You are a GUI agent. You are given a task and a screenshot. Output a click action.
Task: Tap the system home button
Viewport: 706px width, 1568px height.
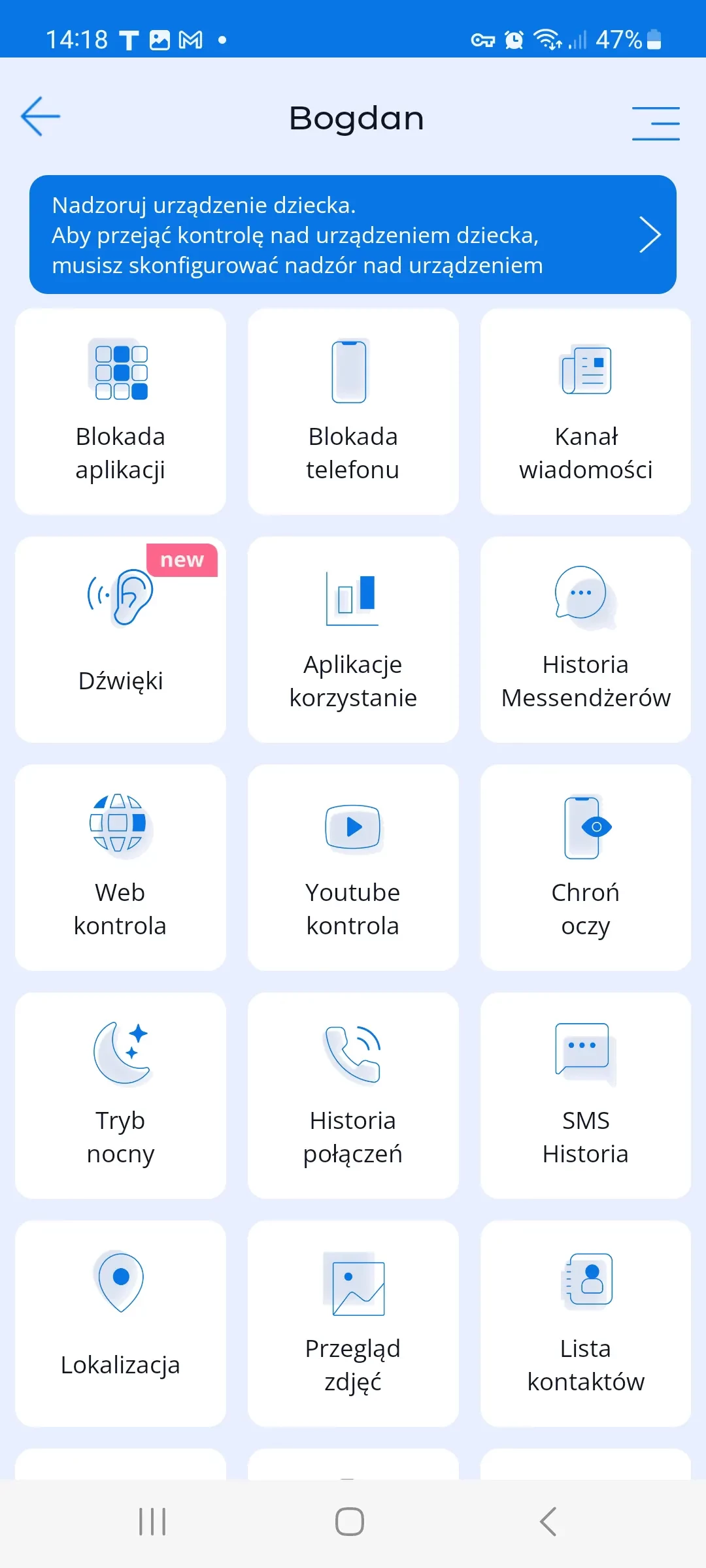[350, 1522]
